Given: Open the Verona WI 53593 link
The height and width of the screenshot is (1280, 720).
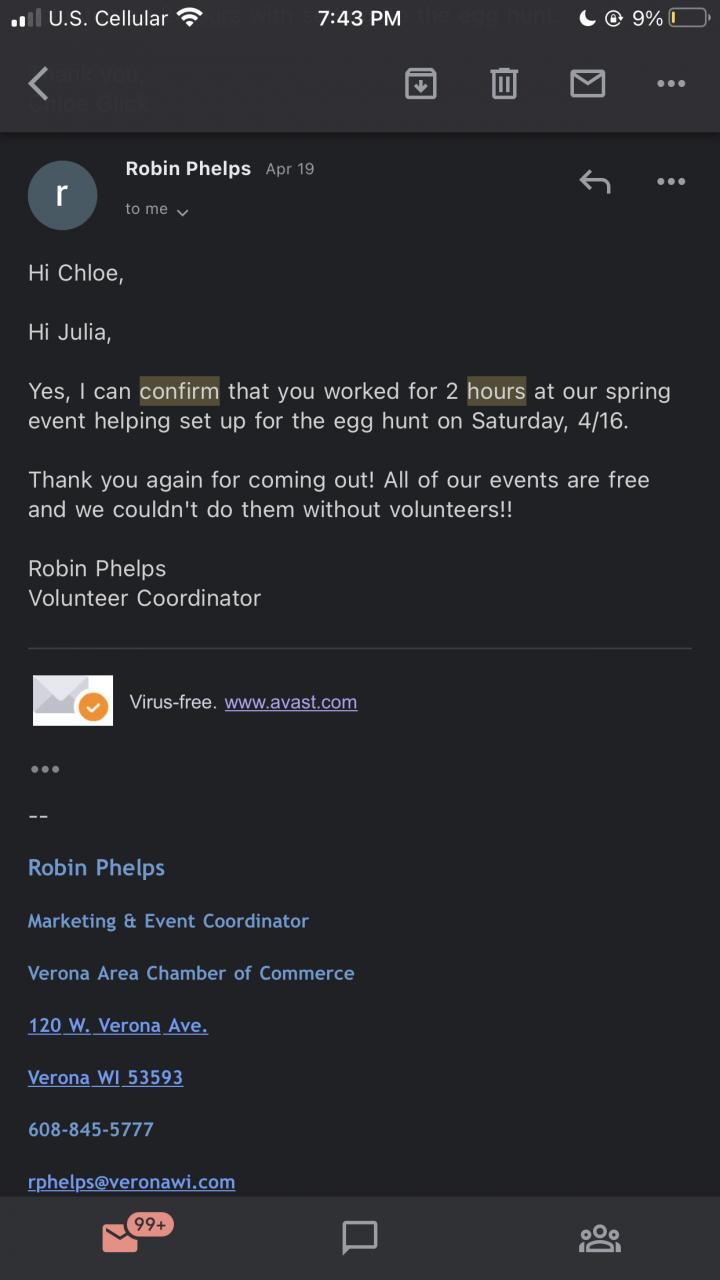Looking at the screenshot, I should click(105, 1077).
